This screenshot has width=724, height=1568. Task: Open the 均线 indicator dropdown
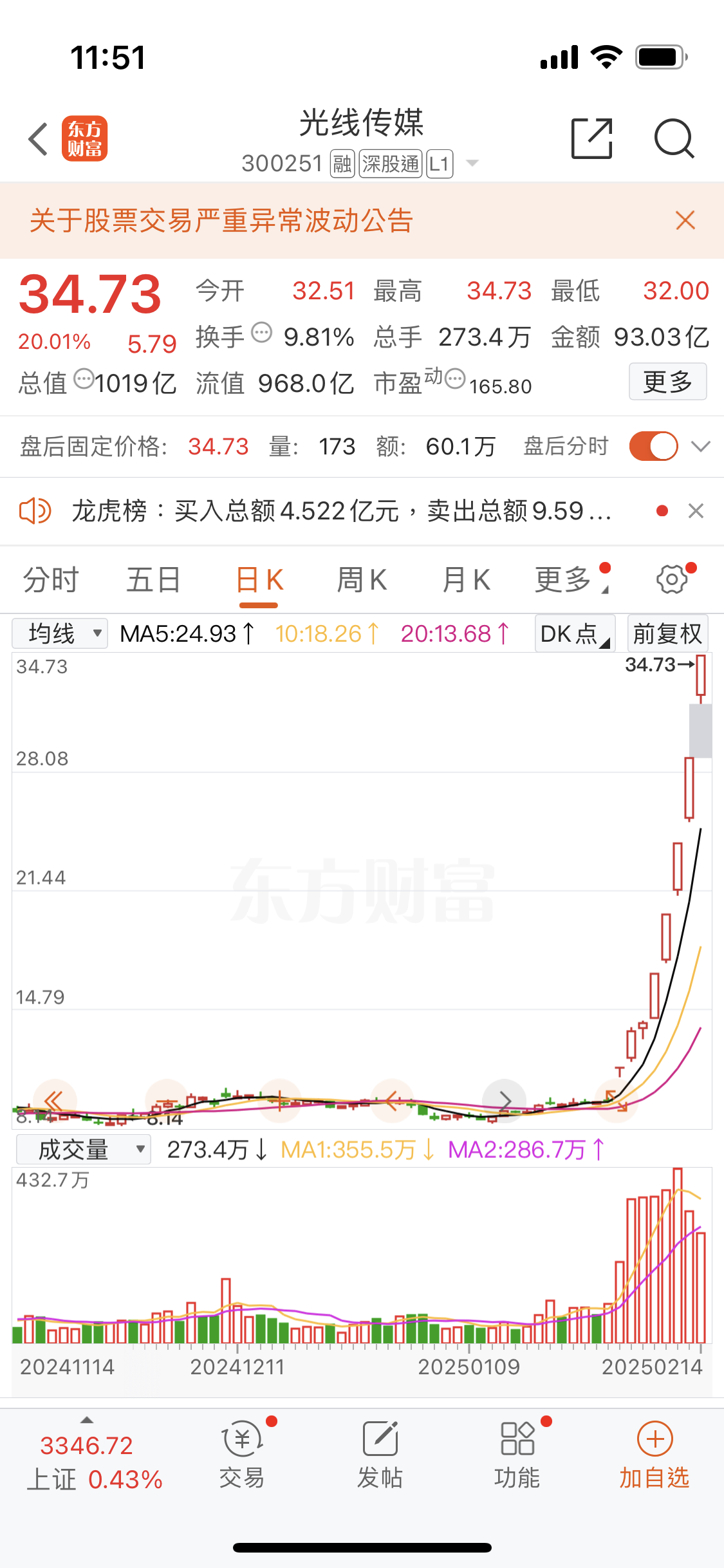tap(60, 633)
